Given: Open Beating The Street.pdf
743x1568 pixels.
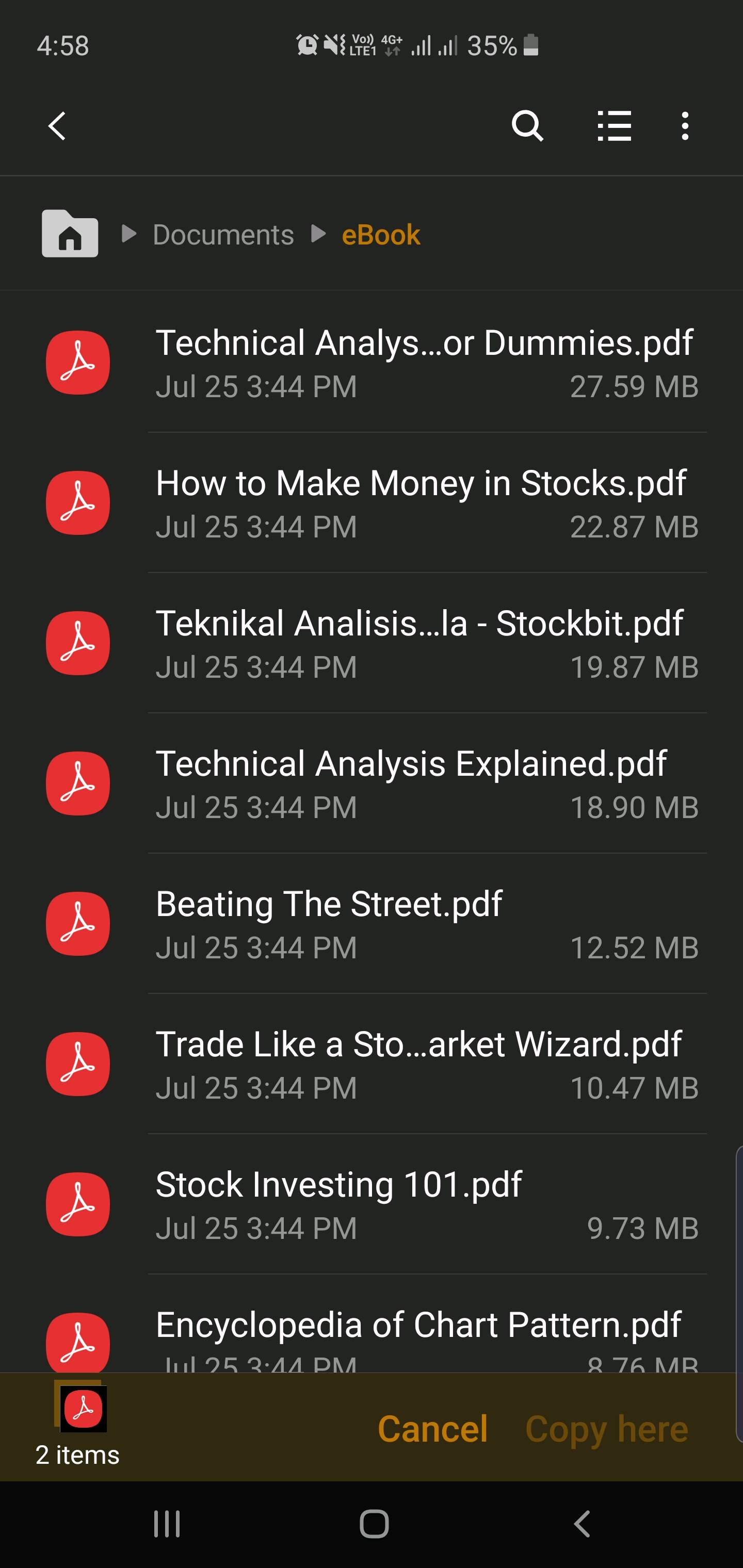Looking at the screenshot, I should coord(372,923).
